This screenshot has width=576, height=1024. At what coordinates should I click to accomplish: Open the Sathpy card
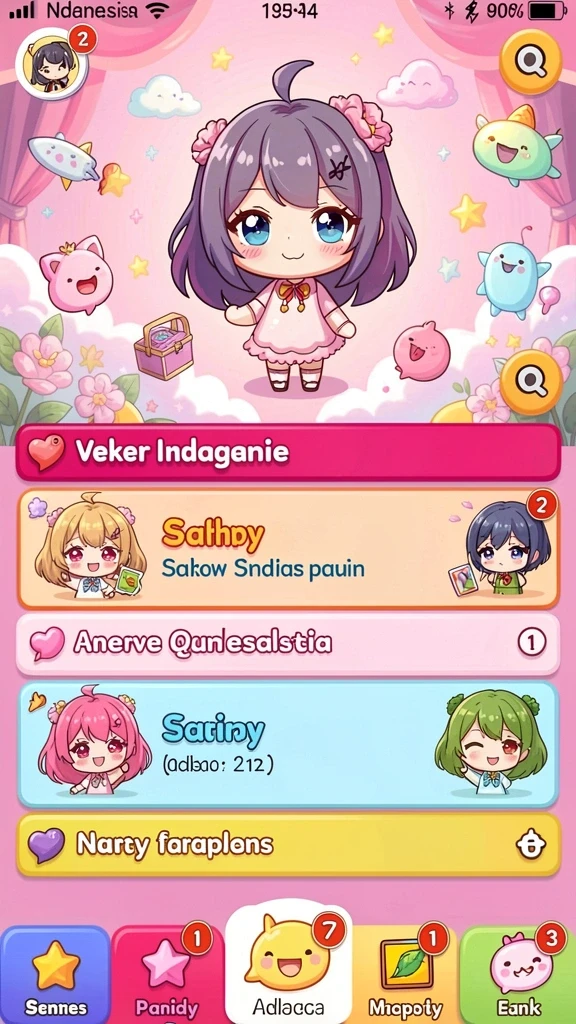coord(288,549)
